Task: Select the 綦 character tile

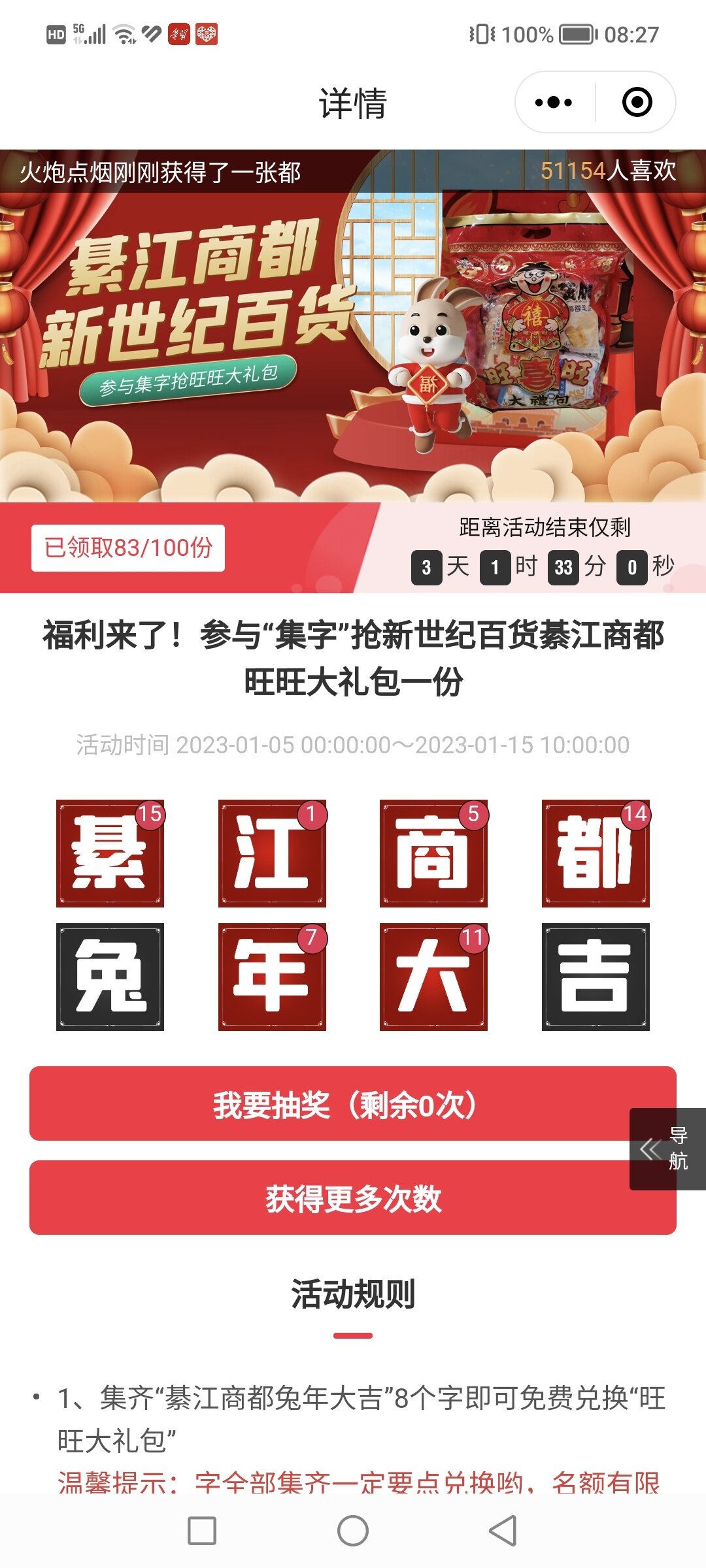Action: point(110,853)
